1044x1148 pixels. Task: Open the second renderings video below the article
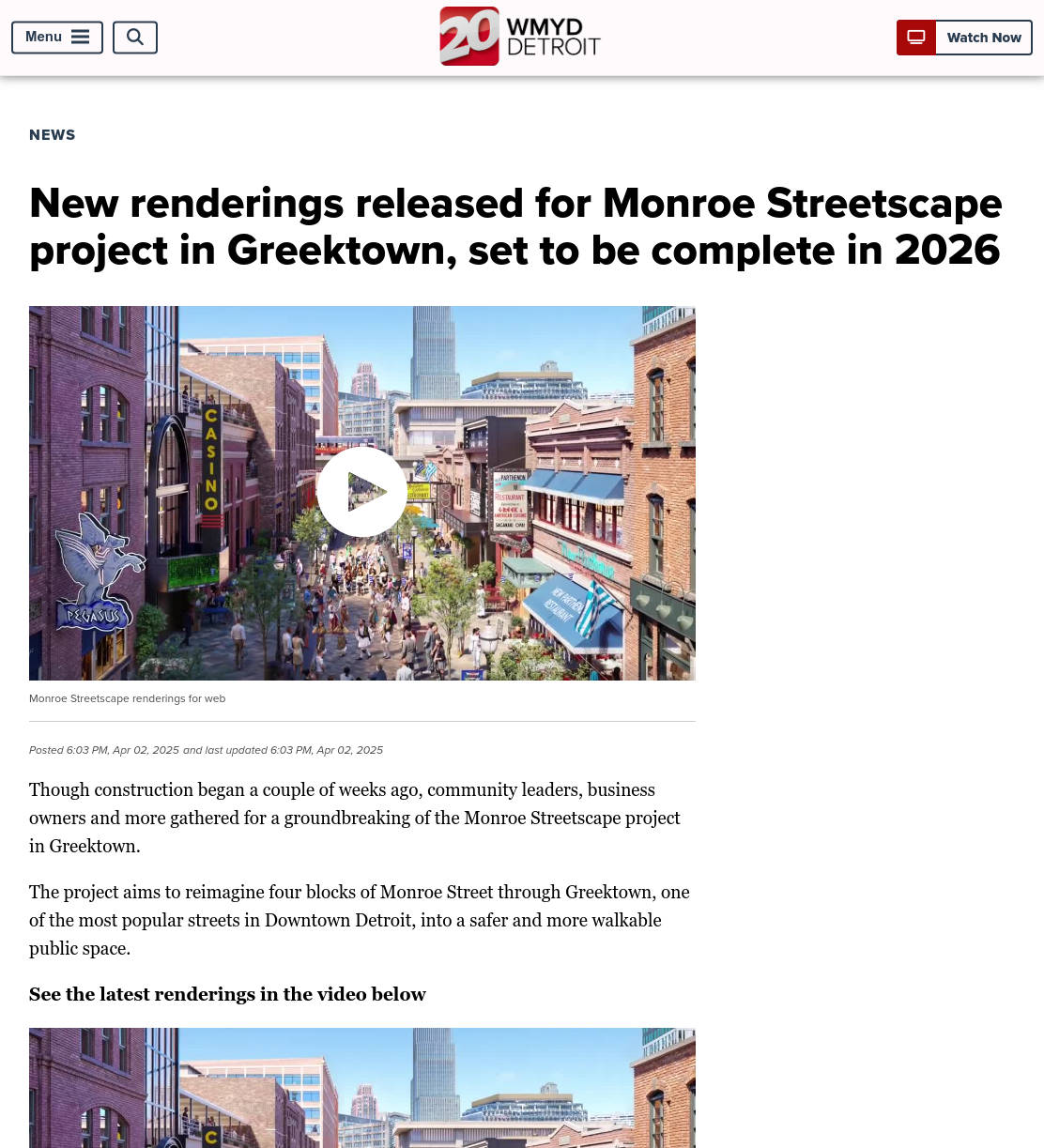pos(362,1088)
